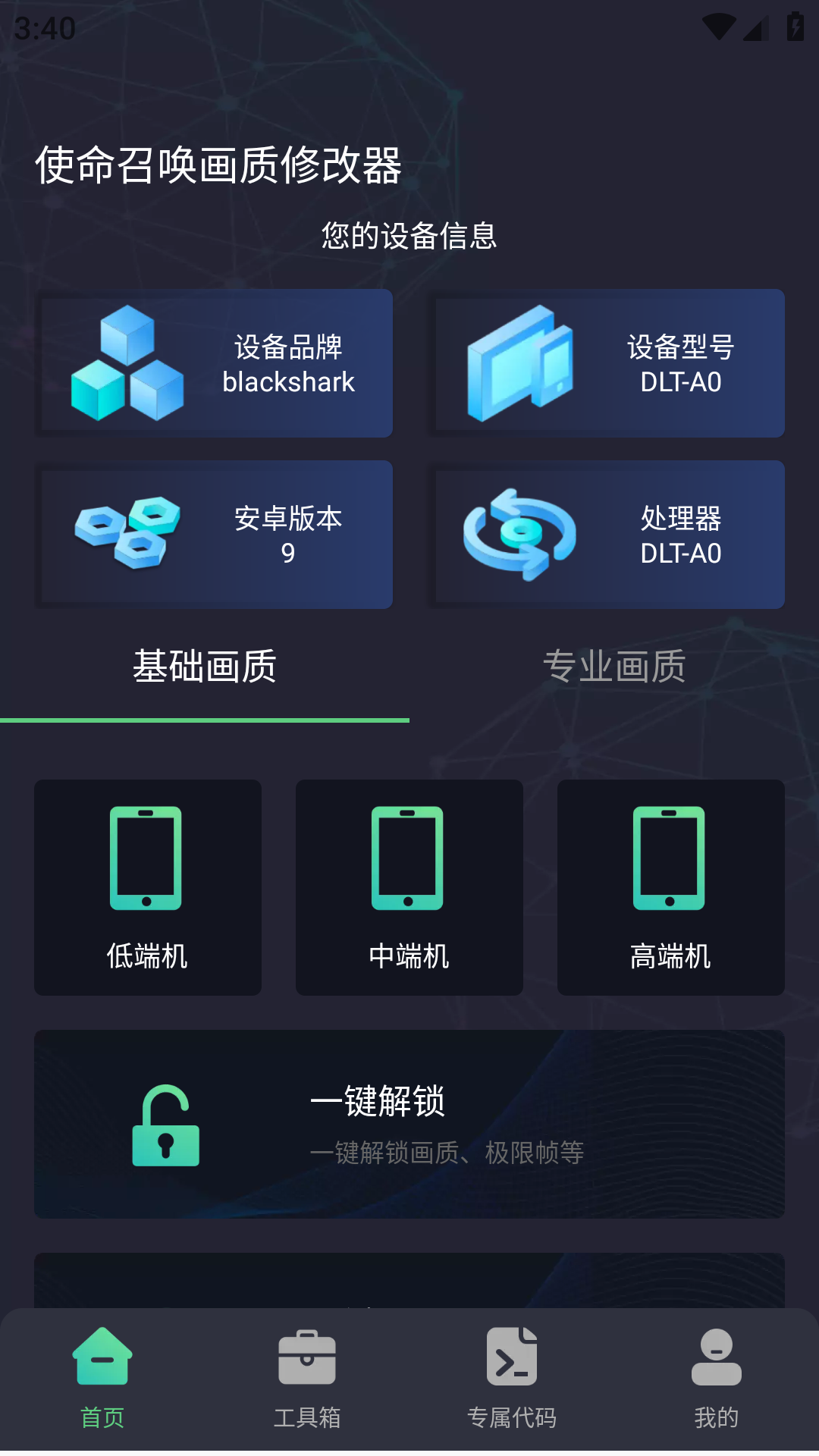Screen dimensions: 819x1456
Task: Tap the 中端机 phone icon
Action: (x=409, y=857)
